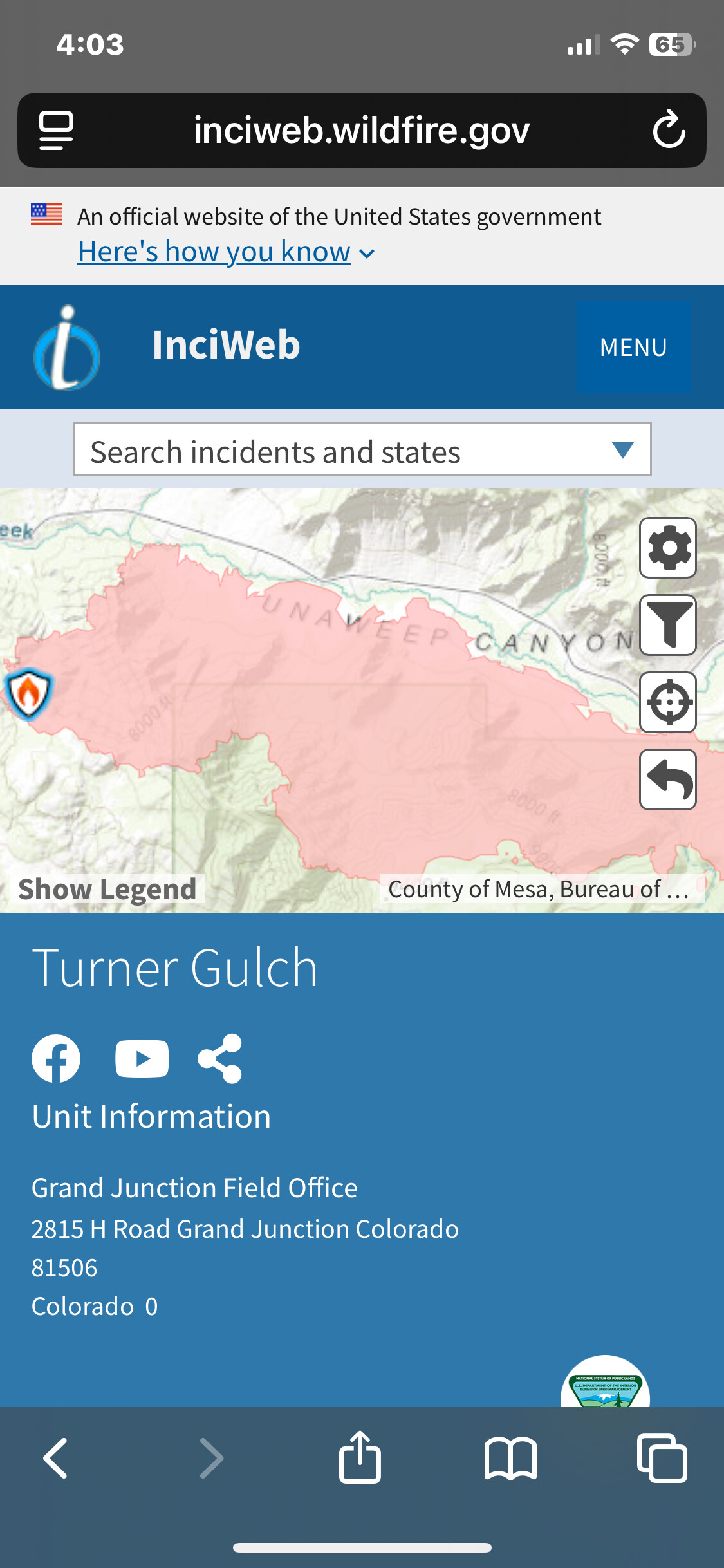
Task: Share the Turner Gulch incident
Action: click(219, 1059)
